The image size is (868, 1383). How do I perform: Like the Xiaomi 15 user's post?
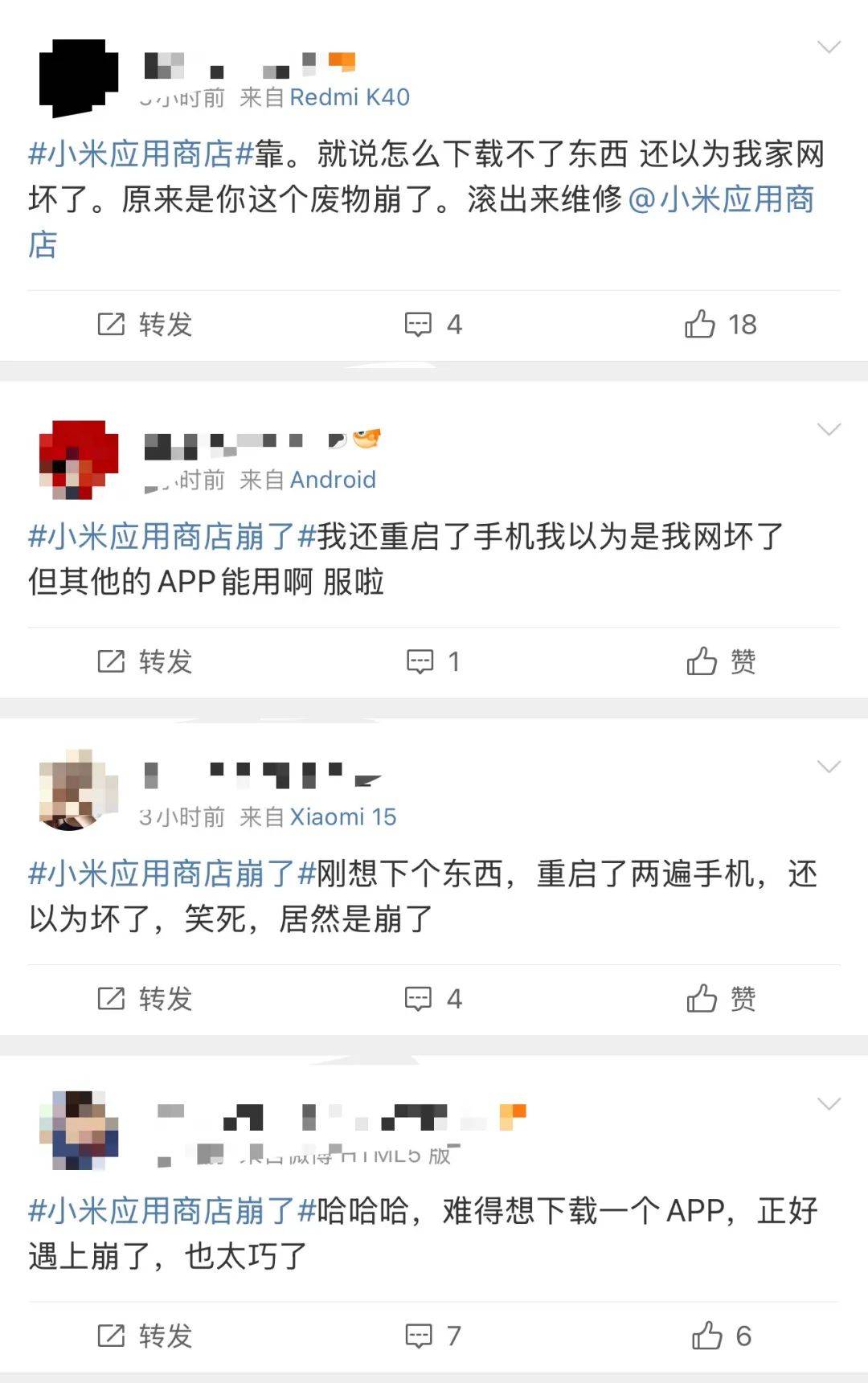click(x=720, y=999)
